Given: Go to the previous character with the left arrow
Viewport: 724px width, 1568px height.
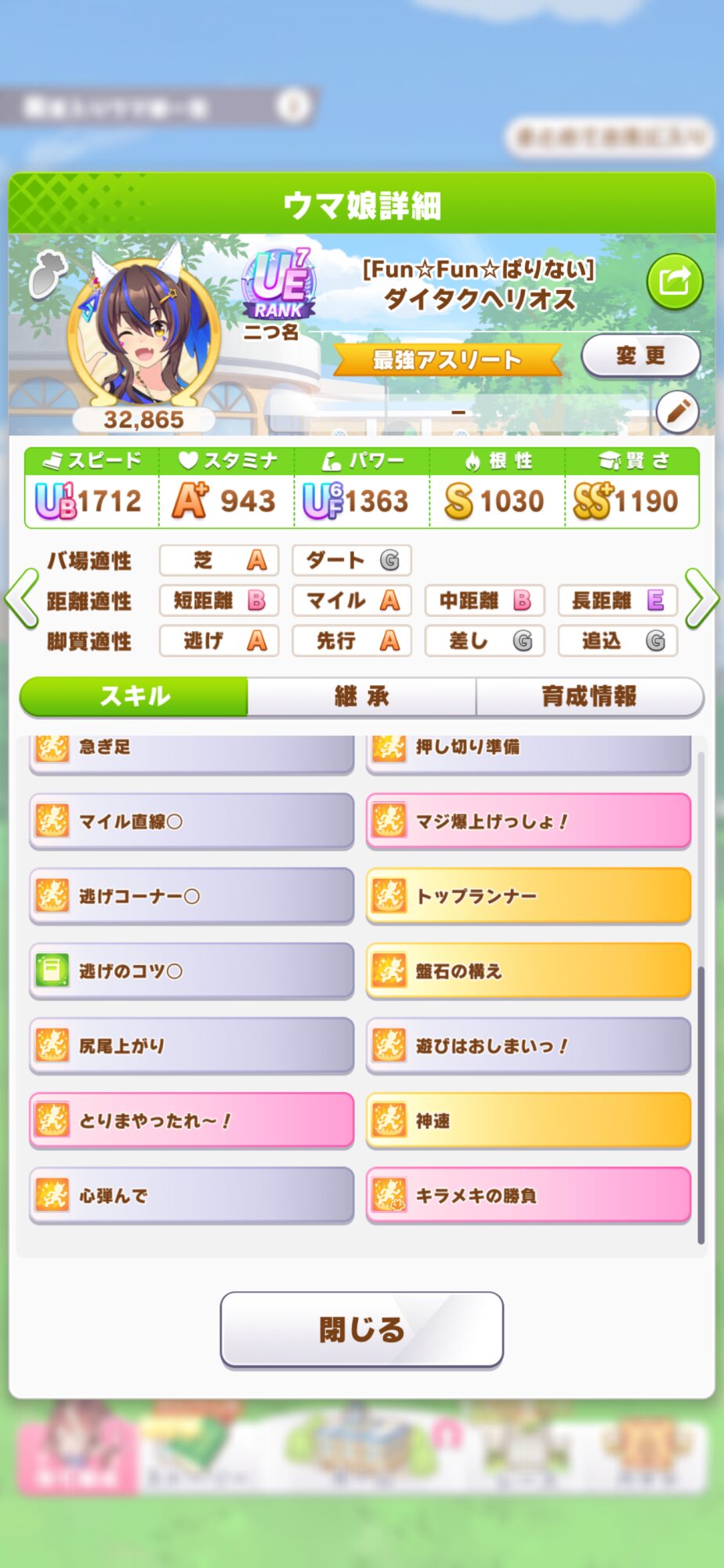Looking at the screenshot, I should coord(22,599).
